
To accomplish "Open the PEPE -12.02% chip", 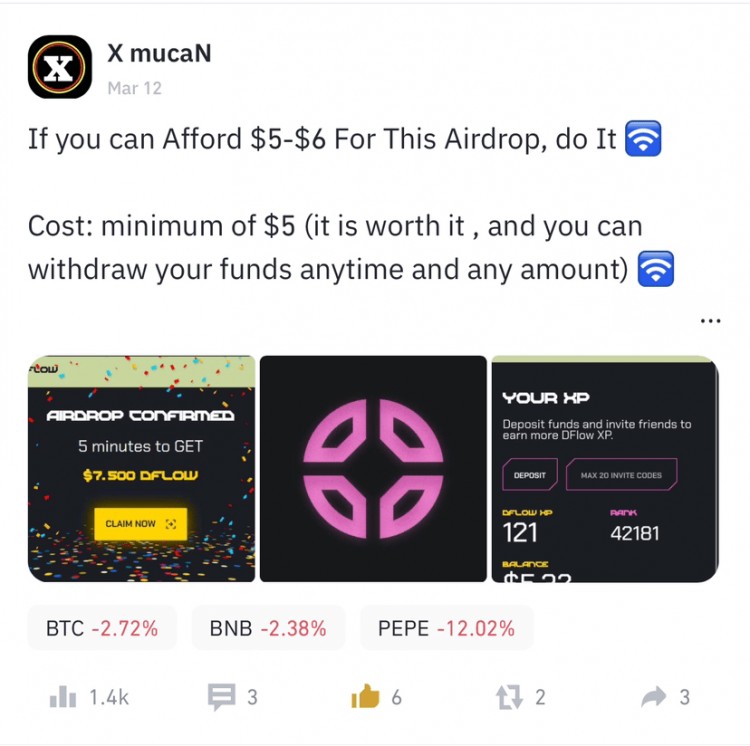I will (x=446, y=629).
